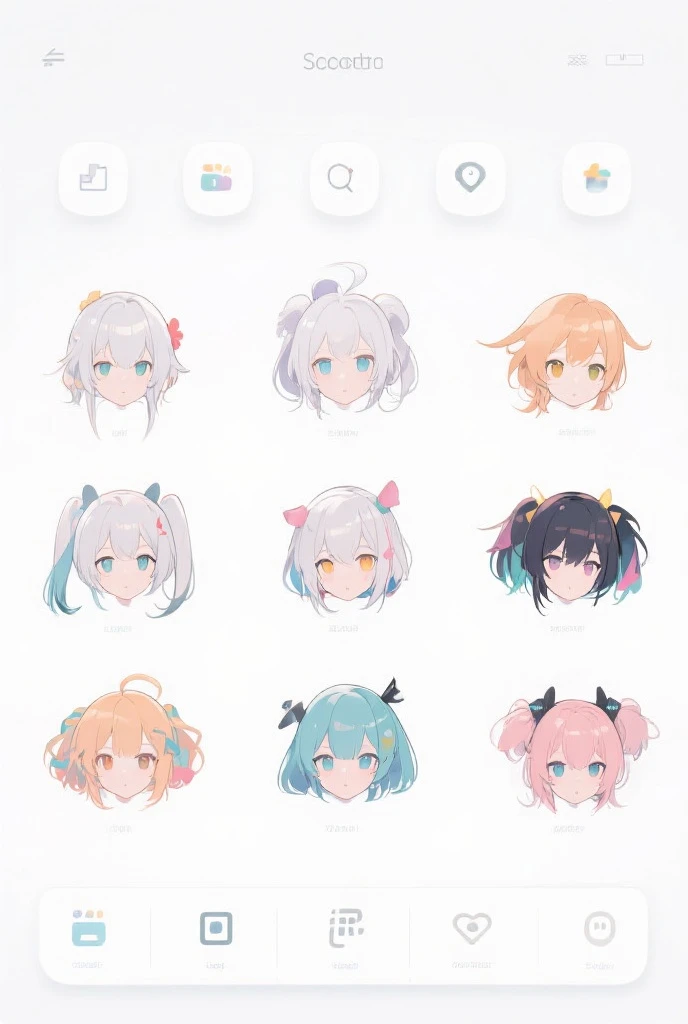Open the round face bottom tab
This screenshot has height=1024, width=688.
[599, 929]
